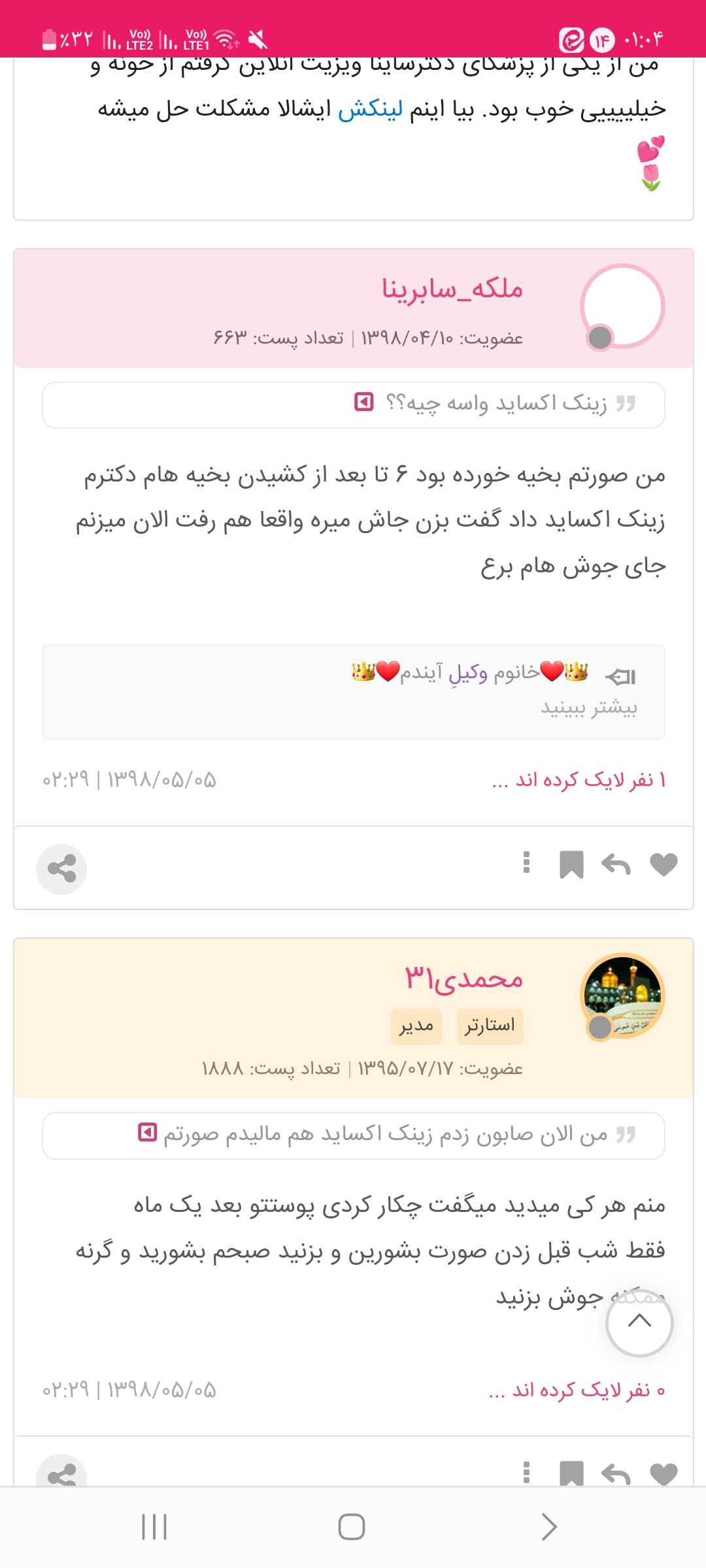View likes on محمدی۳۱'s post
Screen dimensions: 706x1568
[577, 1390]
